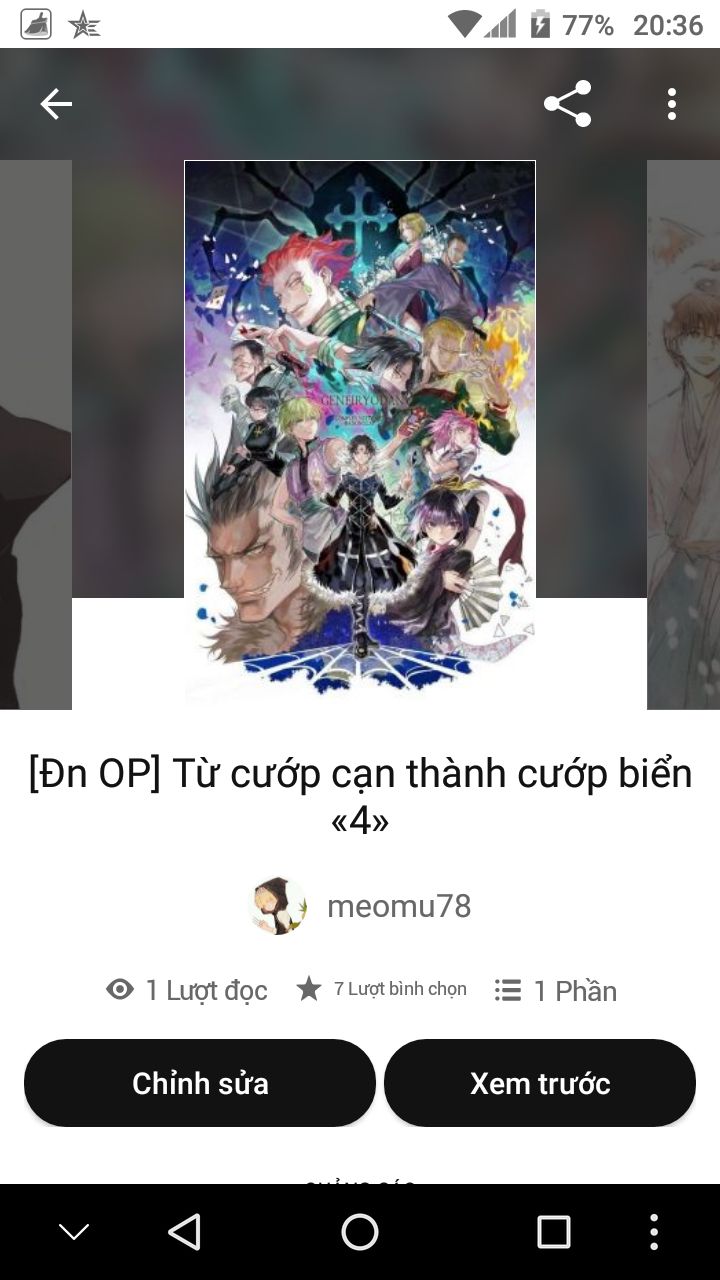Tap the system home button
Viewport: 720px width, 1280px height.
pos(360,1232)
